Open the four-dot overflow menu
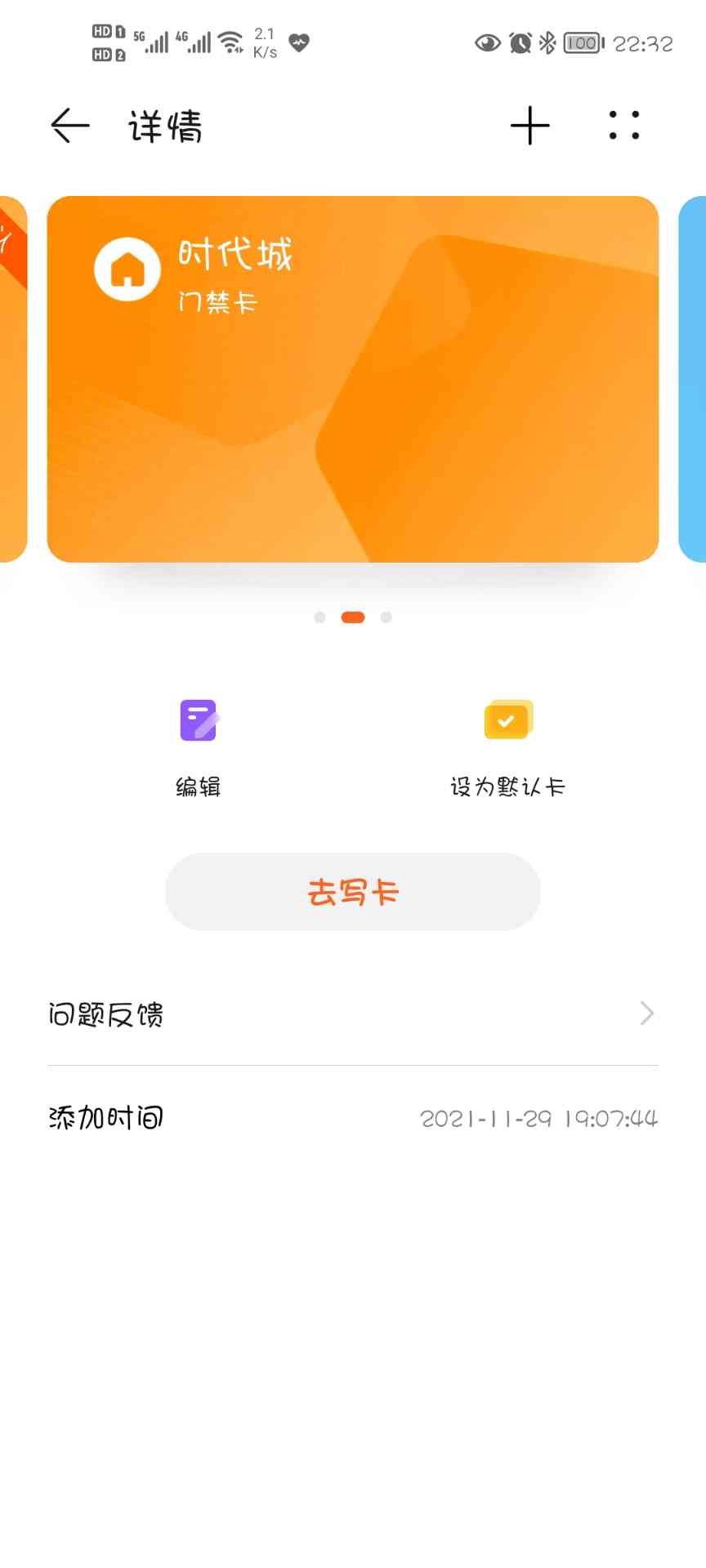 click(x=623, y=126)
